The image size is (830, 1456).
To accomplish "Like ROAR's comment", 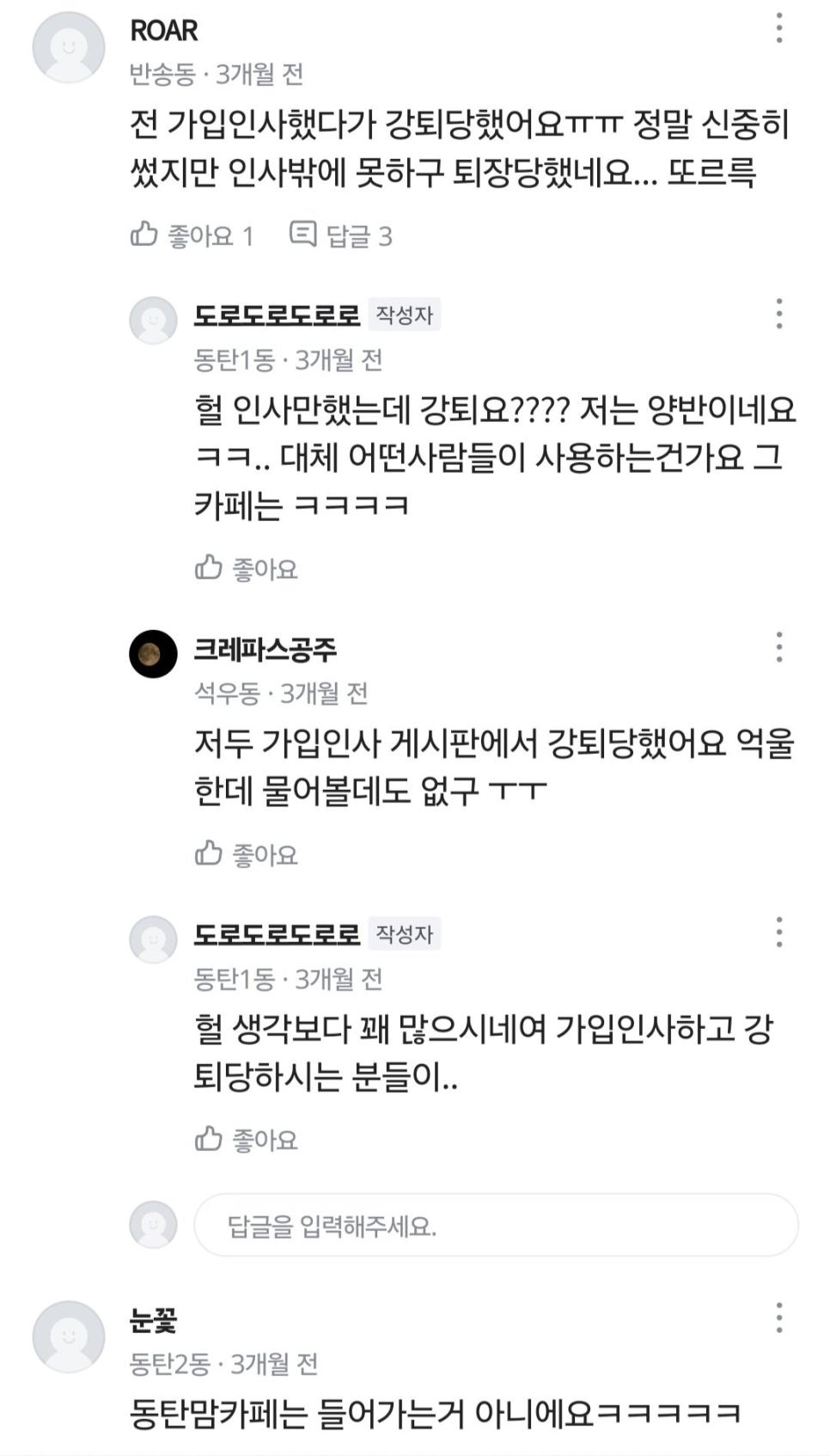I will pyautogui.click(x=192, y=235).
